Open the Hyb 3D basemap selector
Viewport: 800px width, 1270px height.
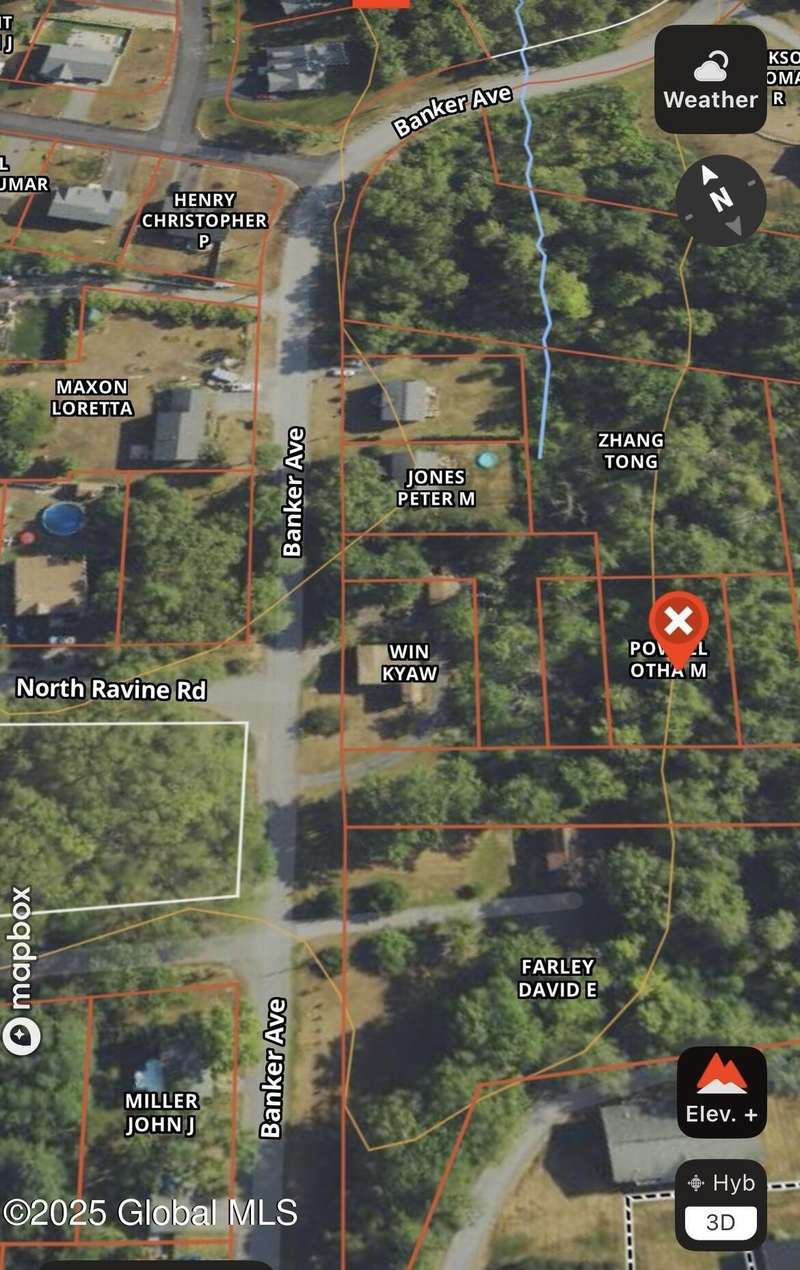[721, 1204]
